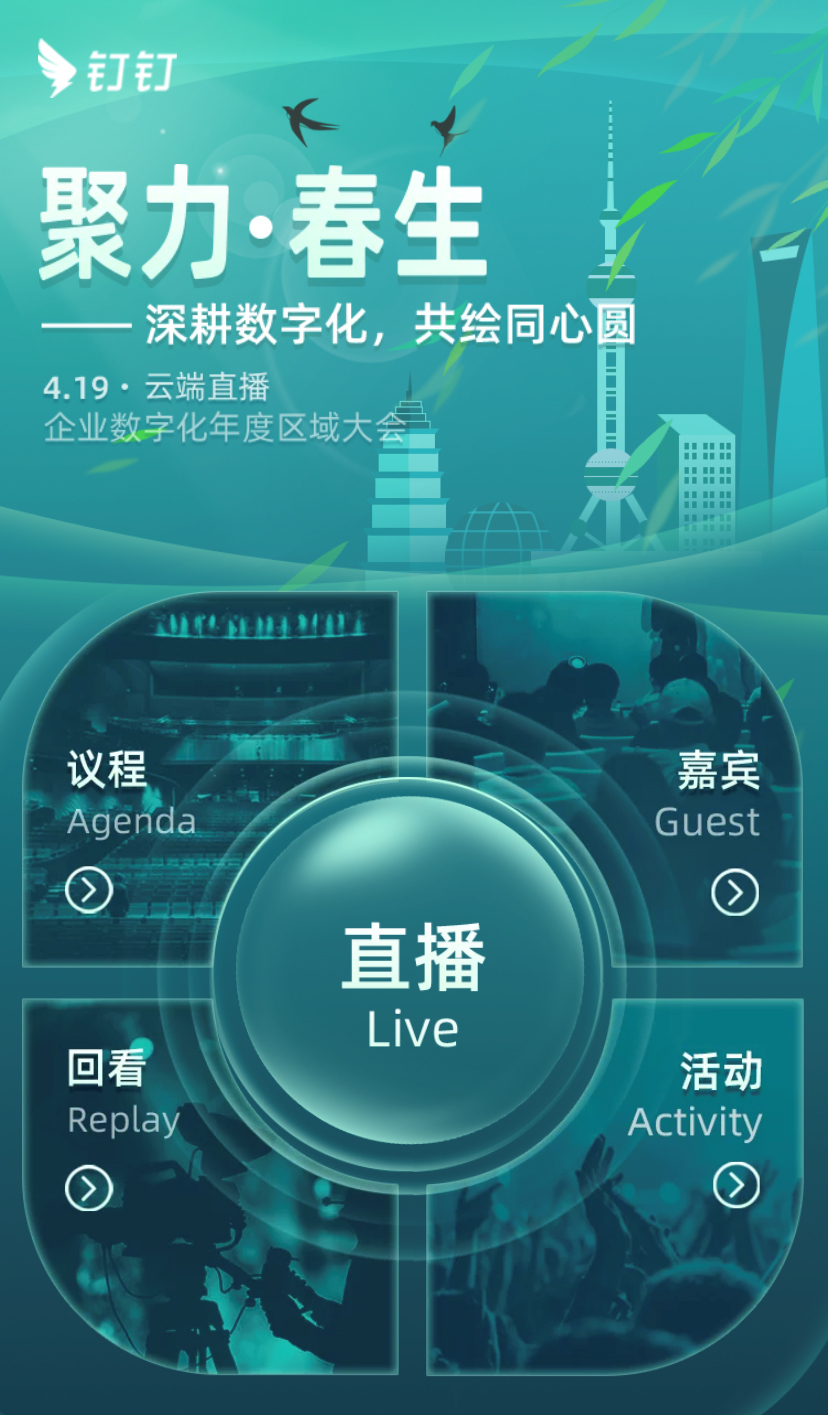Click the 回看 Replay text label
This screenshot has width=828, height=1415.
point(103,1068)
